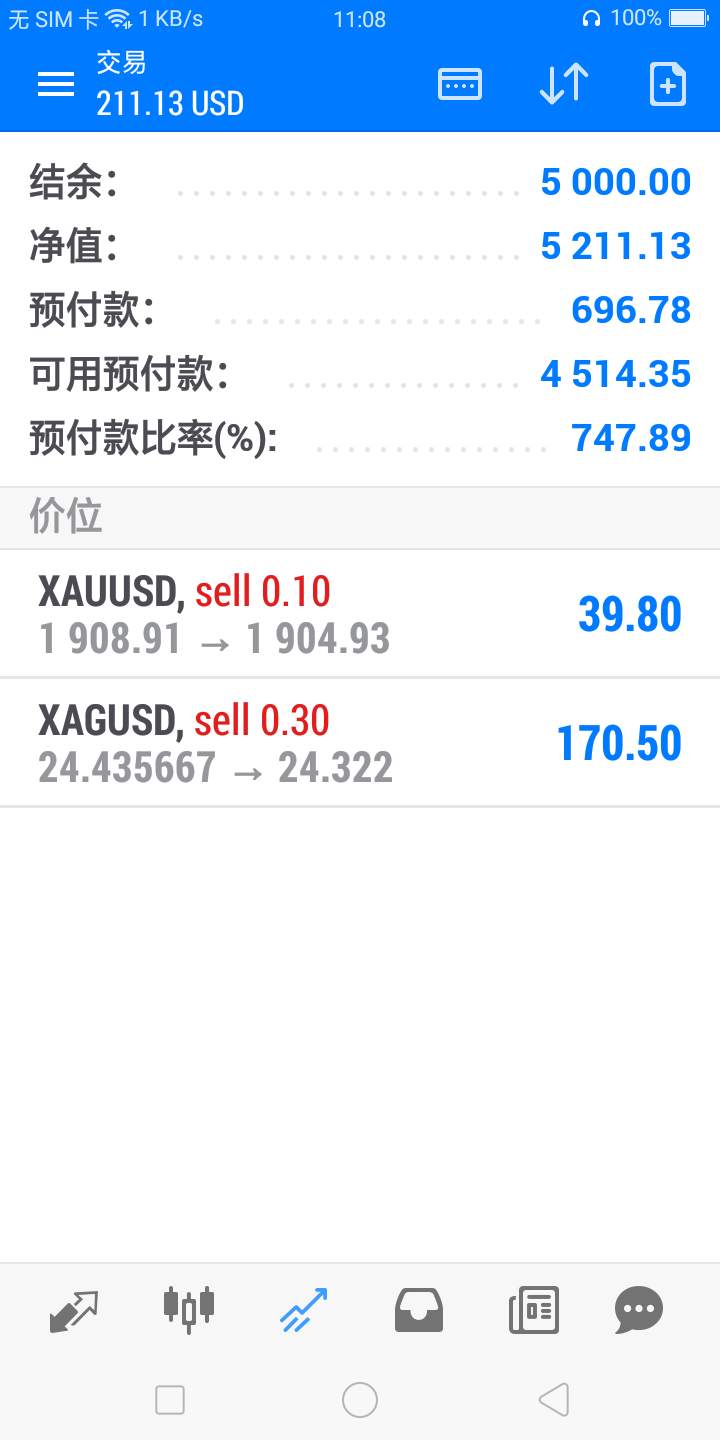Open the XAUUSD sell 0.10 position

[x=360, y=614]
